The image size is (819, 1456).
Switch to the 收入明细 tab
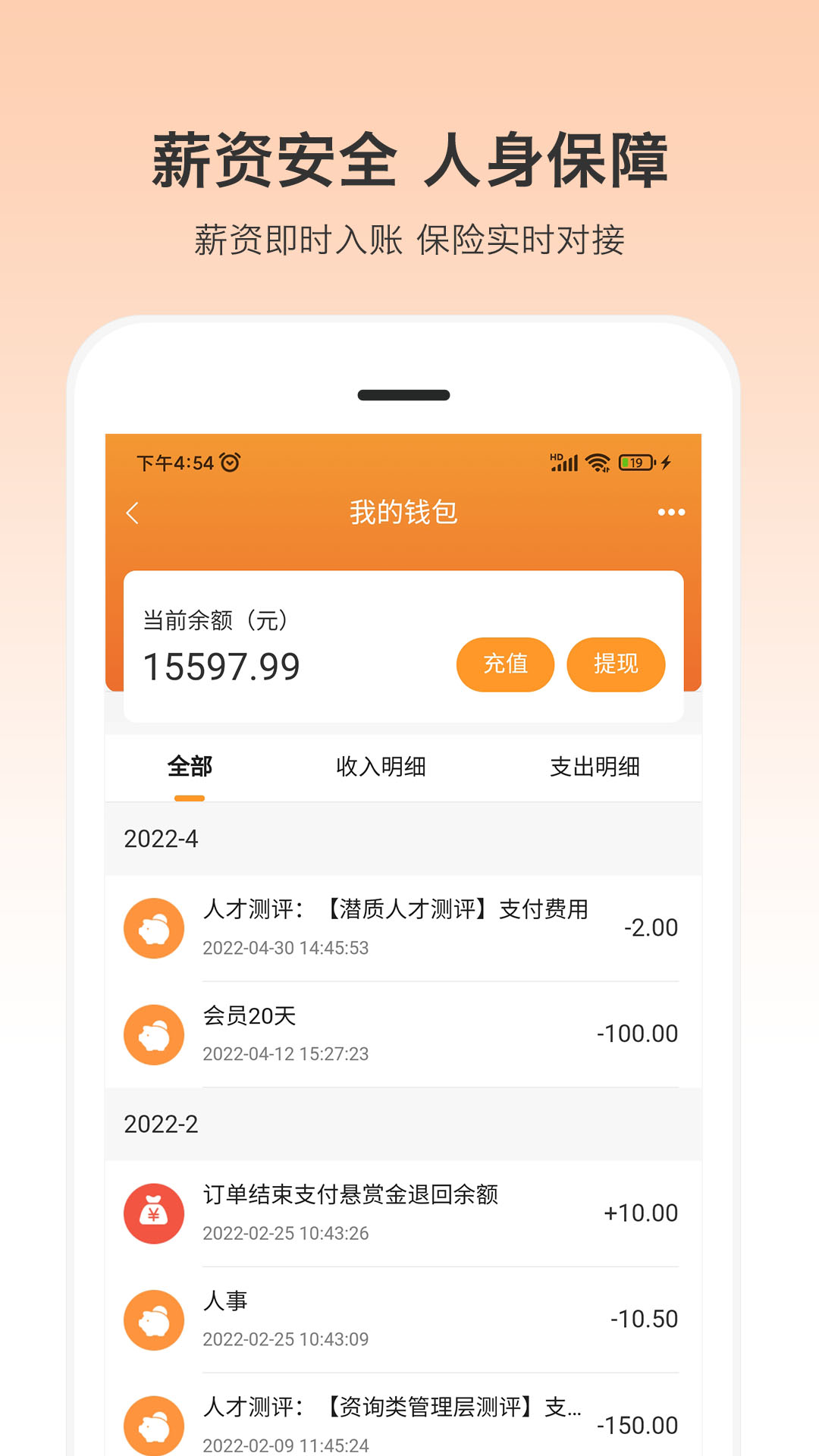pyautogui.click(x=381, y=767)
